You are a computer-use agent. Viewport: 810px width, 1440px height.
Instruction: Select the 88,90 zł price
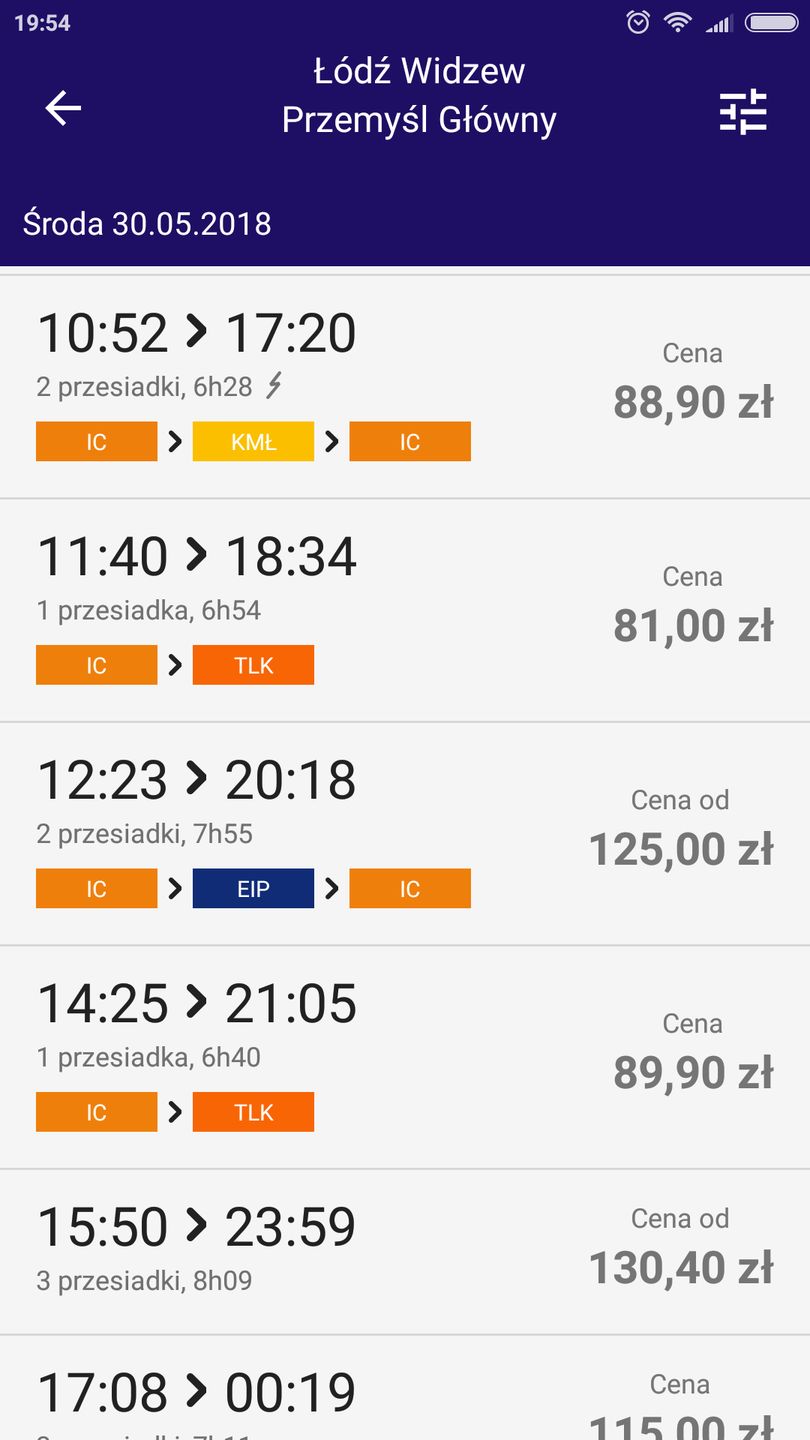tap(692, 400)
